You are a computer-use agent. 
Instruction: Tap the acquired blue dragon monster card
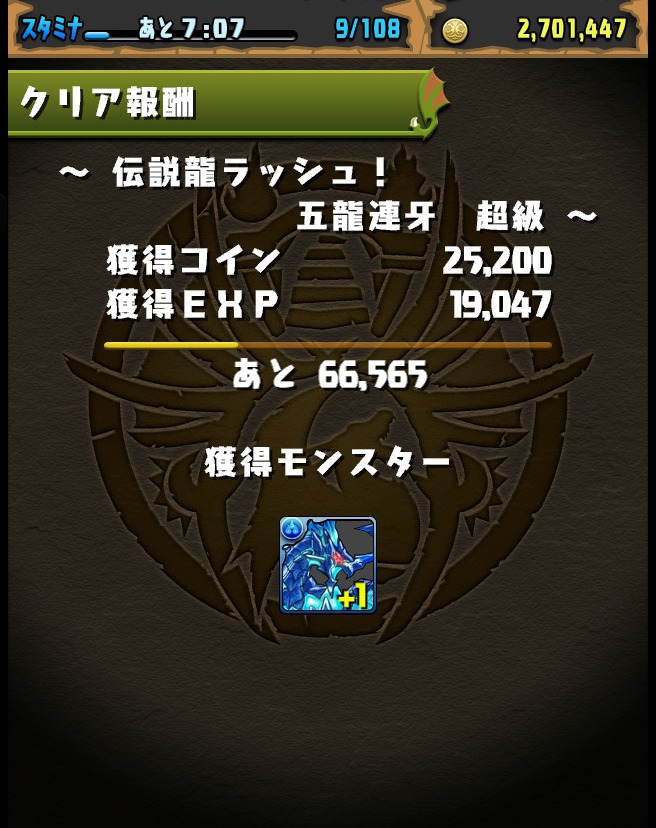coord(327,564)
